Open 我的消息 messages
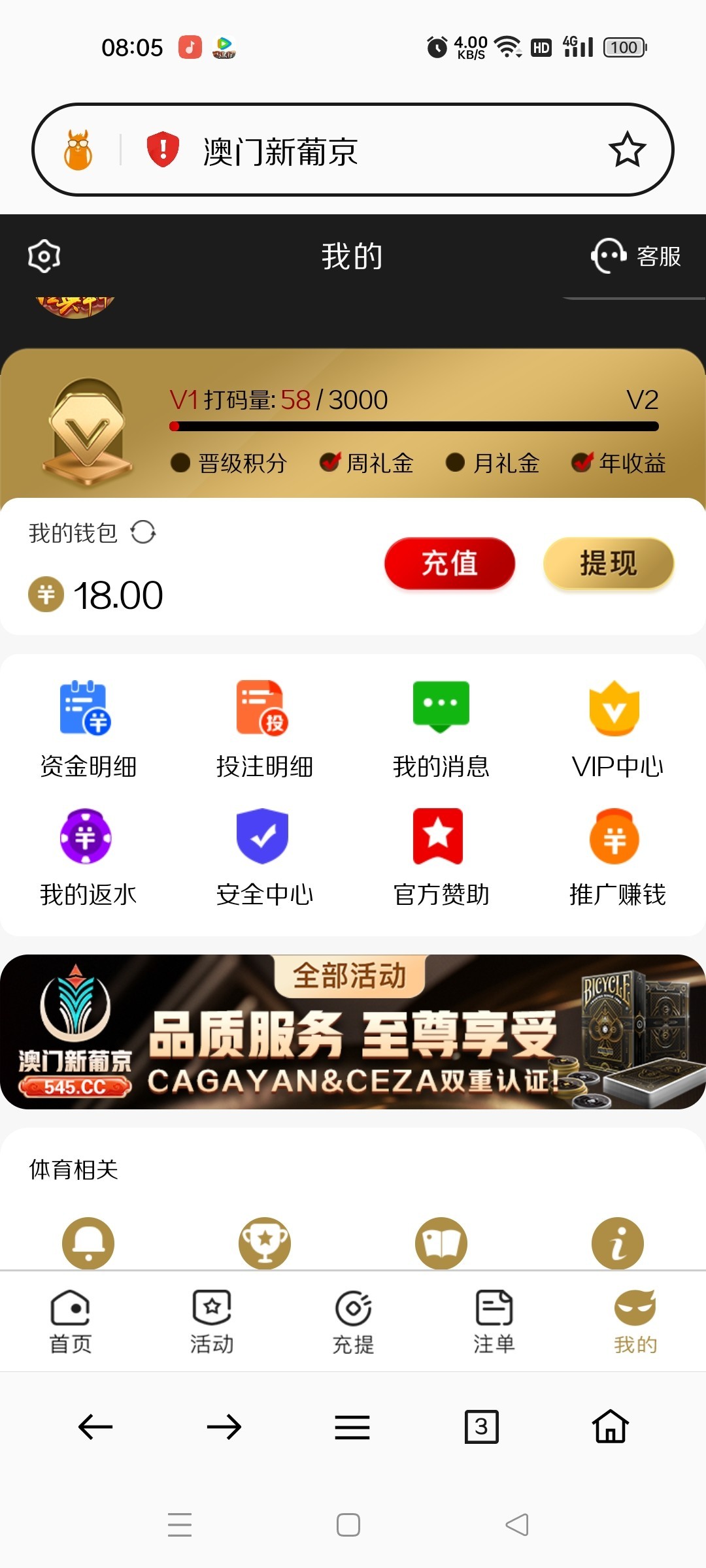 pyautogui.click(x=441, y=728)
